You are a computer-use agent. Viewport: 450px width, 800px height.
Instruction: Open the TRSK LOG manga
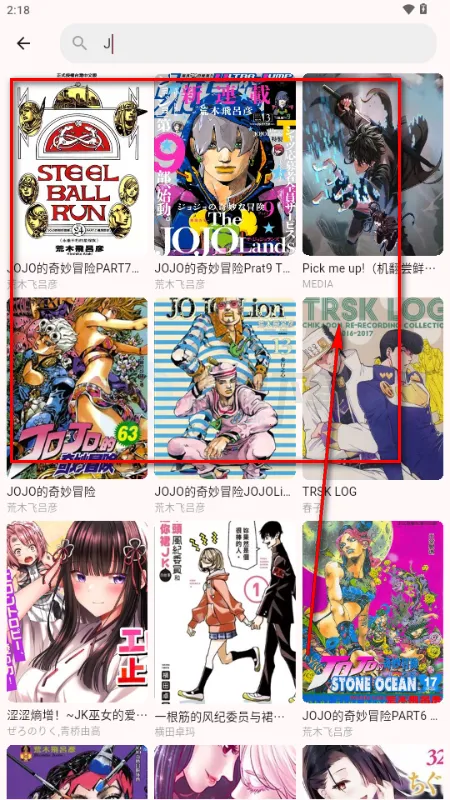coord(373,388)
